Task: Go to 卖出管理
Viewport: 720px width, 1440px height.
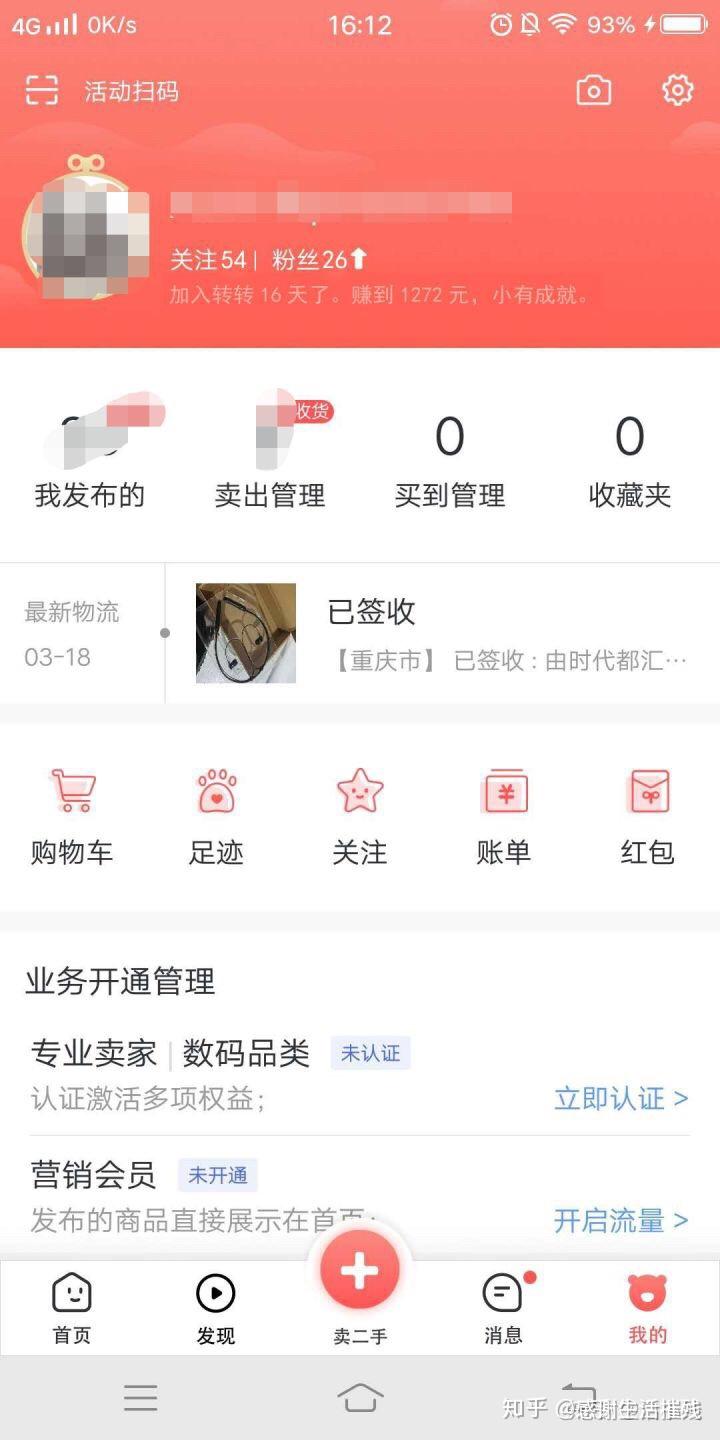Action: pos(270,455)
